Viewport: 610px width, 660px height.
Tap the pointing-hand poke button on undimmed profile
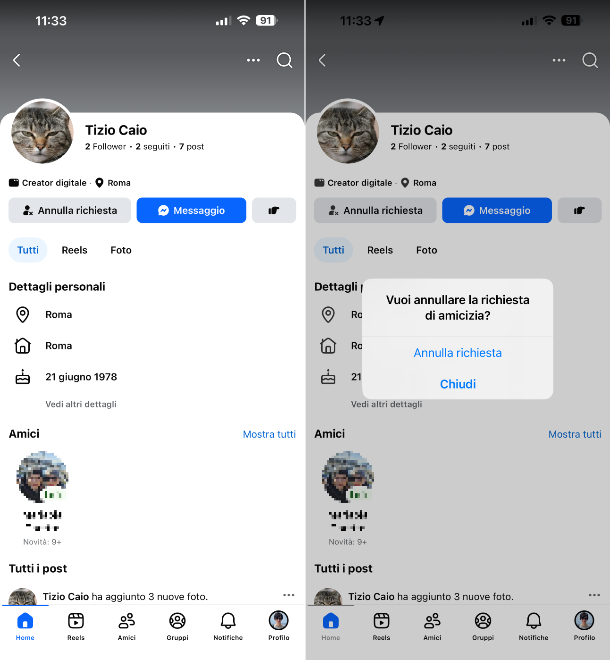point(273,210)
